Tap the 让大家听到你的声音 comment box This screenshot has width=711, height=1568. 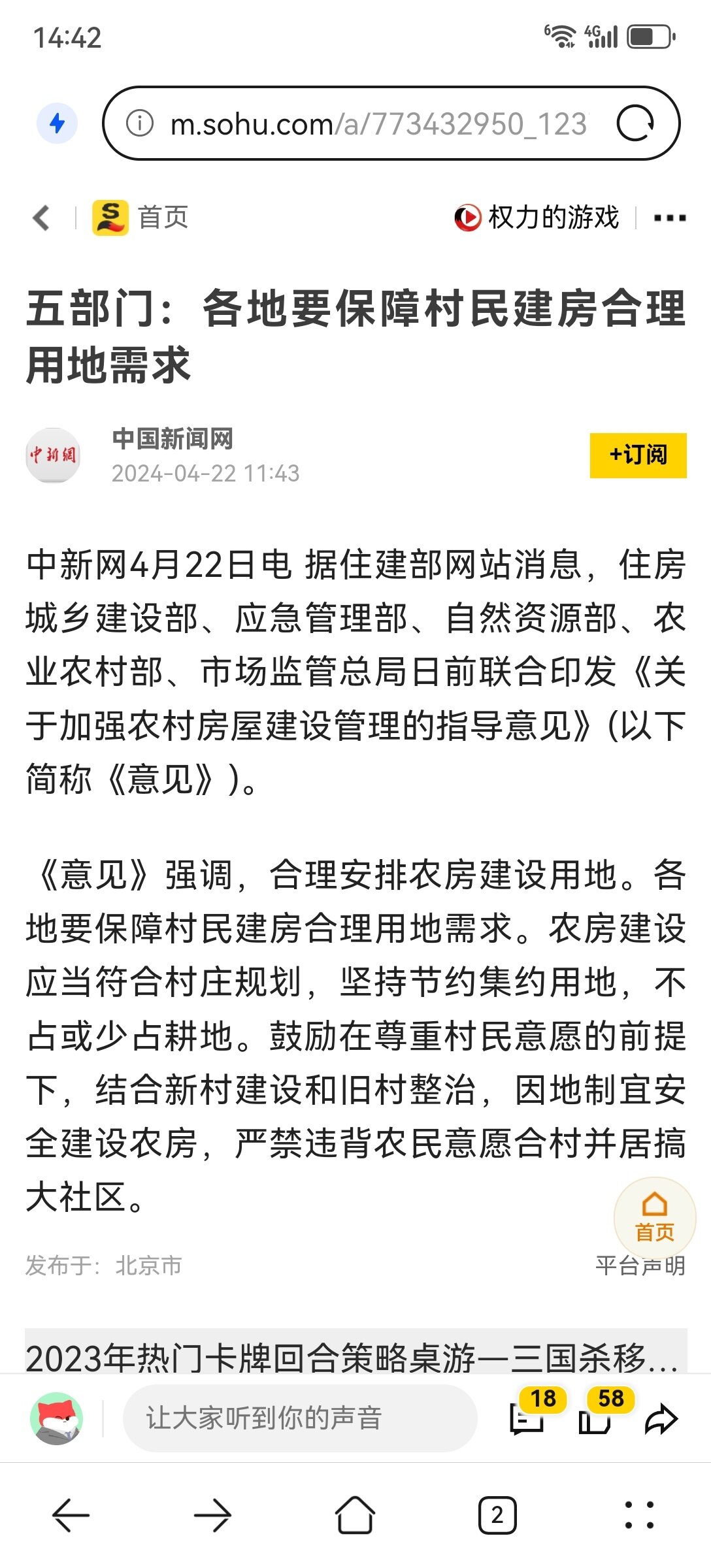299,1418
